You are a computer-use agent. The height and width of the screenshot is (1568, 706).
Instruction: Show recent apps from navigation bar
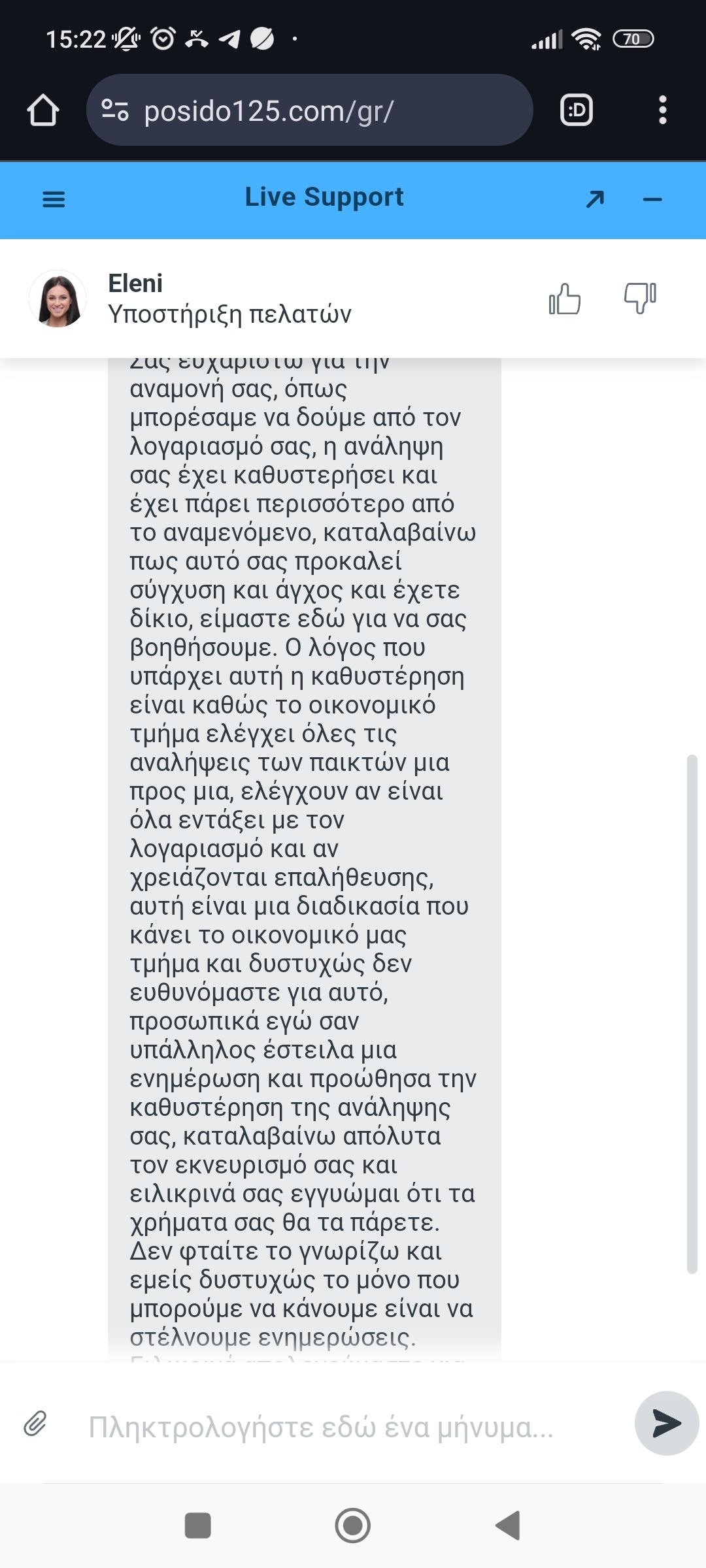pos(198,1526)
